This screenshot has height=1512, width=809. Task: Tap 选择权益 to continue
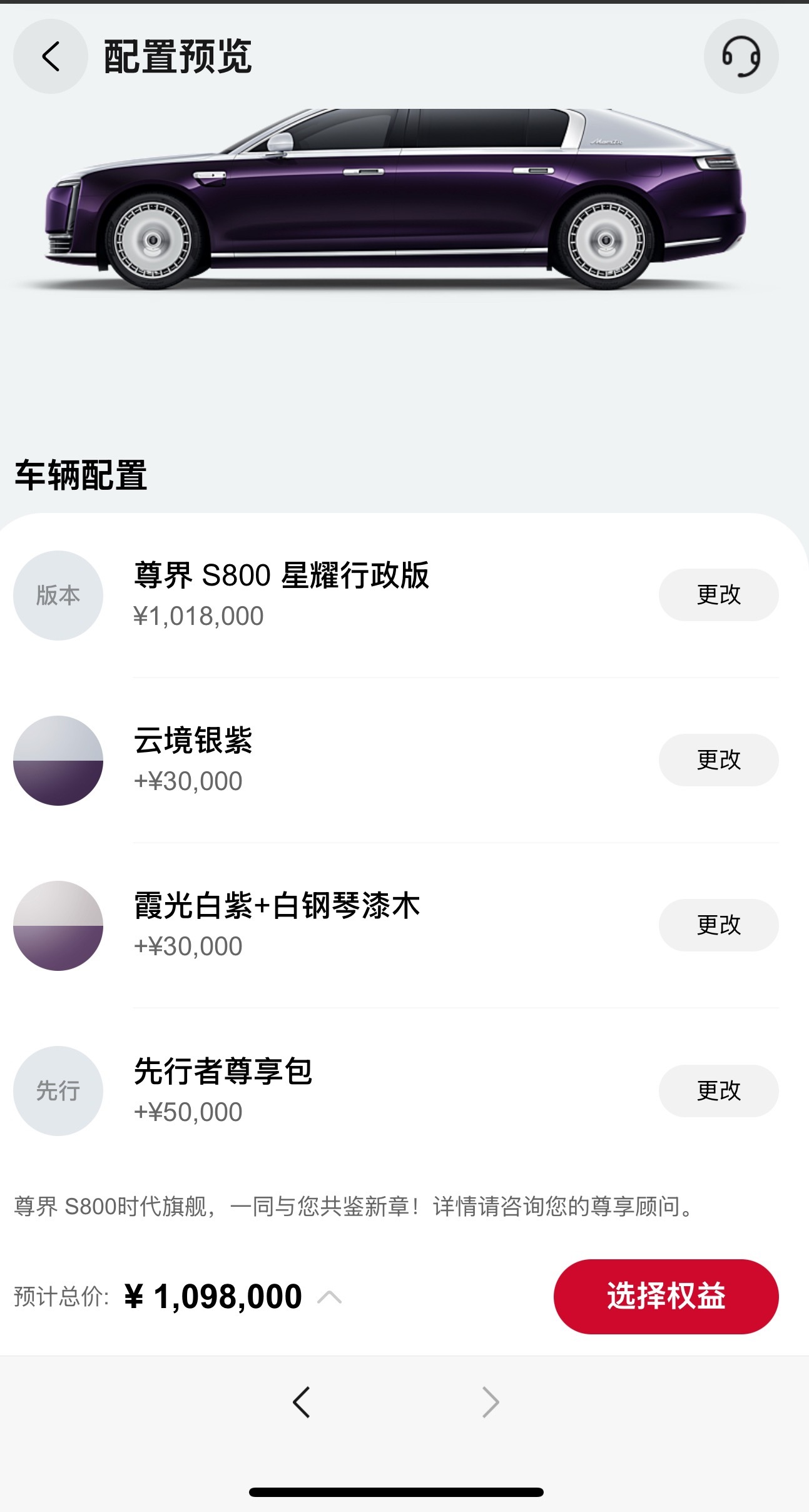pos(666,1296)
